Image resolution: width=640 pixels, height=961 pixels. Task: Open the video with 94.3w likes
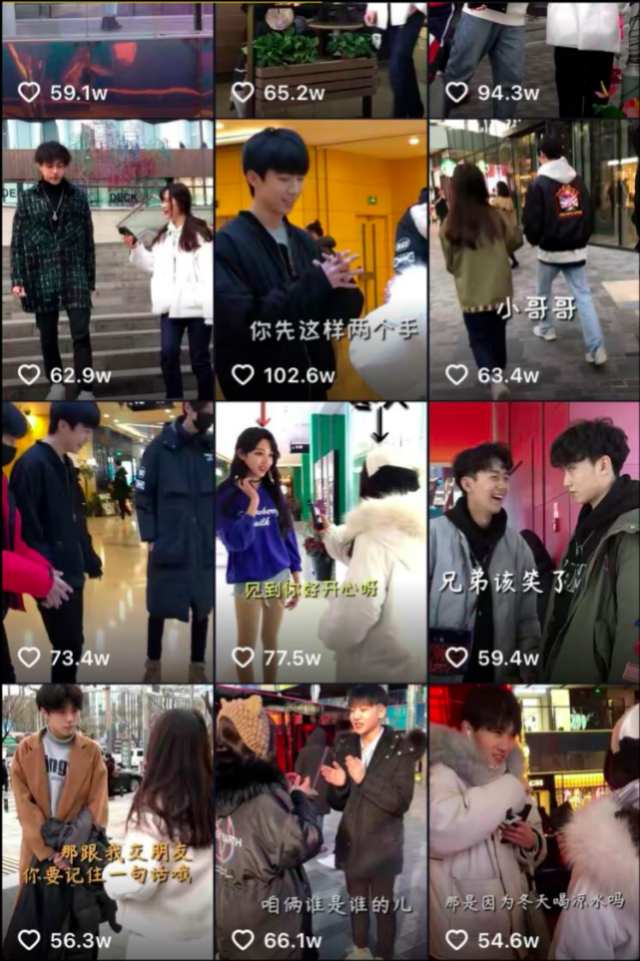tap(534, 58)
